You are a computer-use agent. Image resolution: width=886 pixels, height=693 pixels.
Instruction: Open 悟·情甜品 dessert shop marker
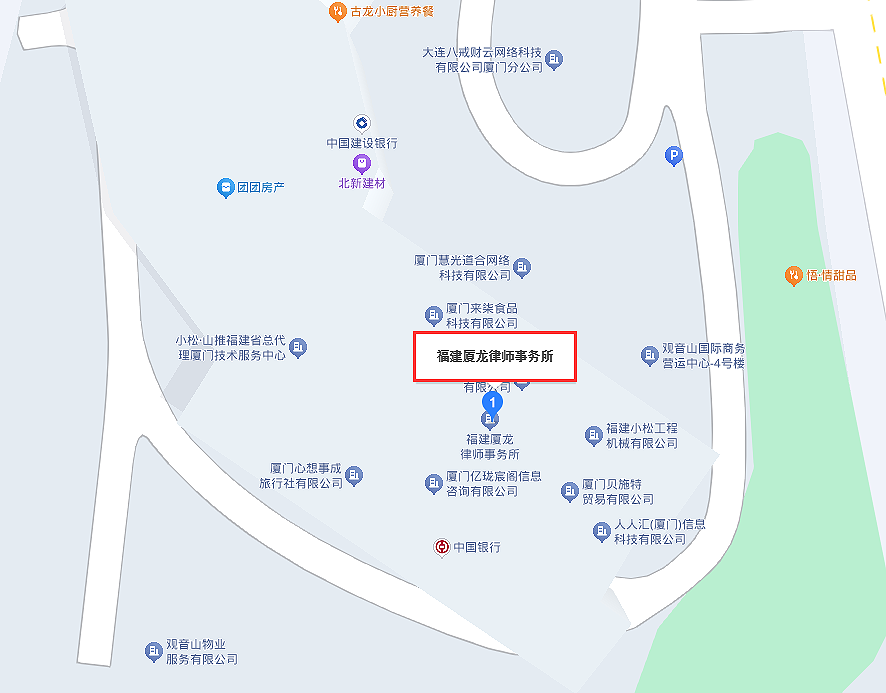pos(793,274)
